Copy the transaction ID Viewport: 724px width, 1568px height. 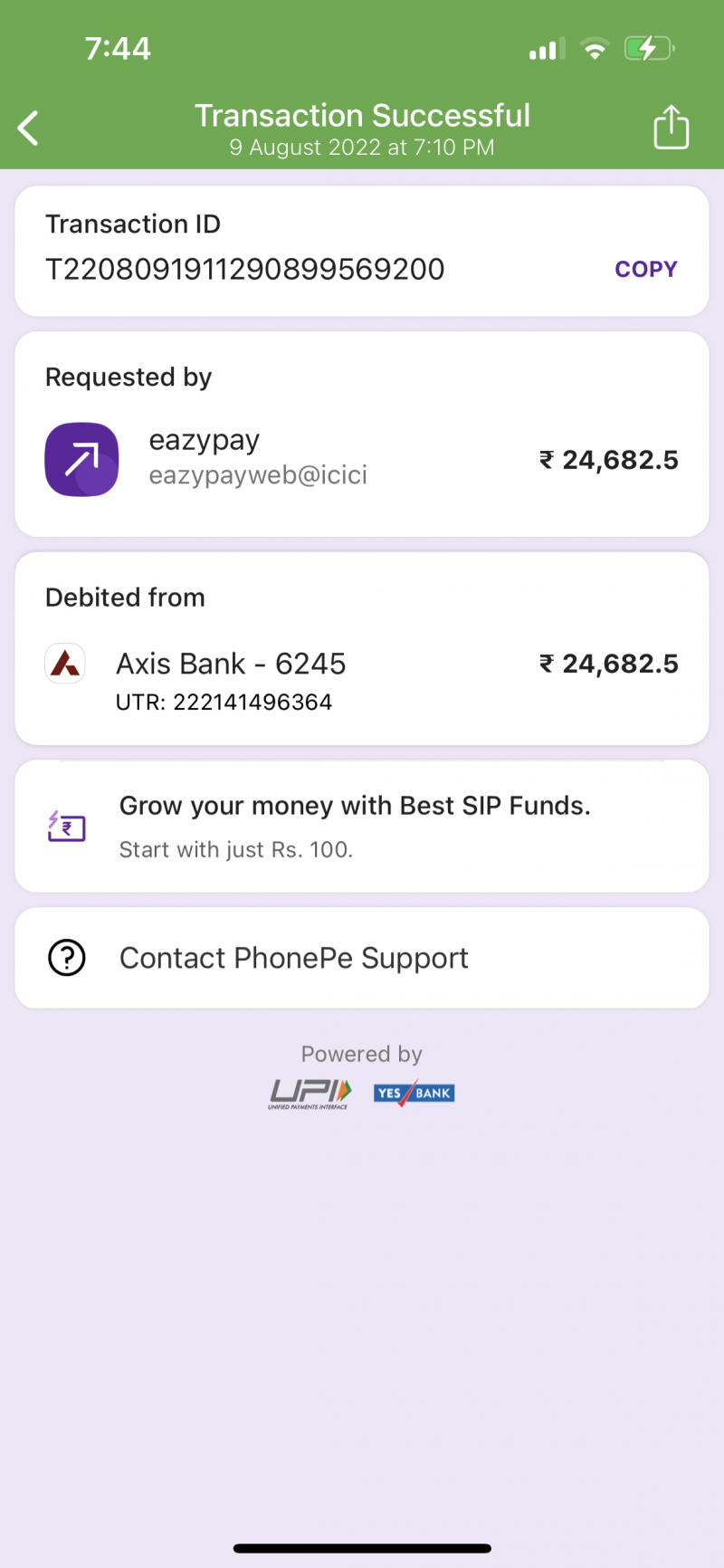pos(645,269)
